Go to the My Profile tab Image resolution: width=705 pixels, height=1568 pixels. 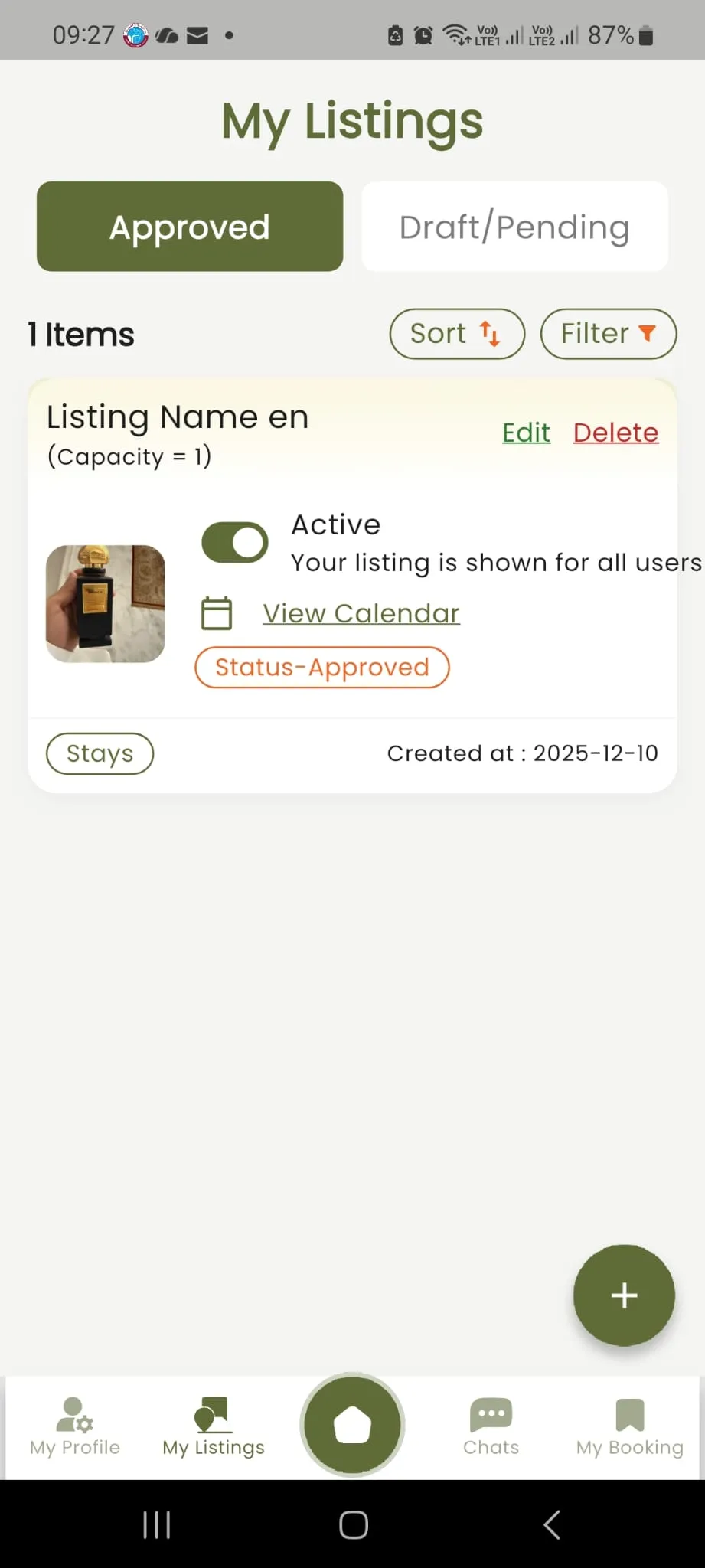tap(75, 1426)
